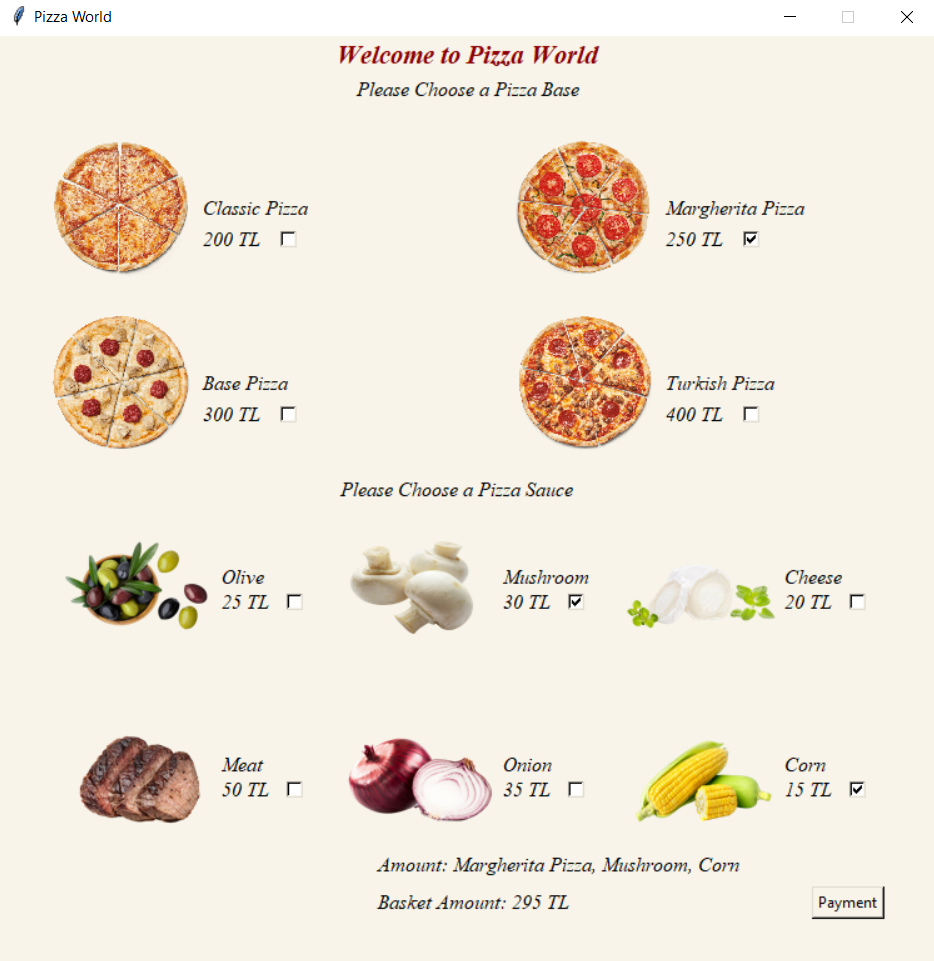Check the Meat topping checkbox

(294, 789)
